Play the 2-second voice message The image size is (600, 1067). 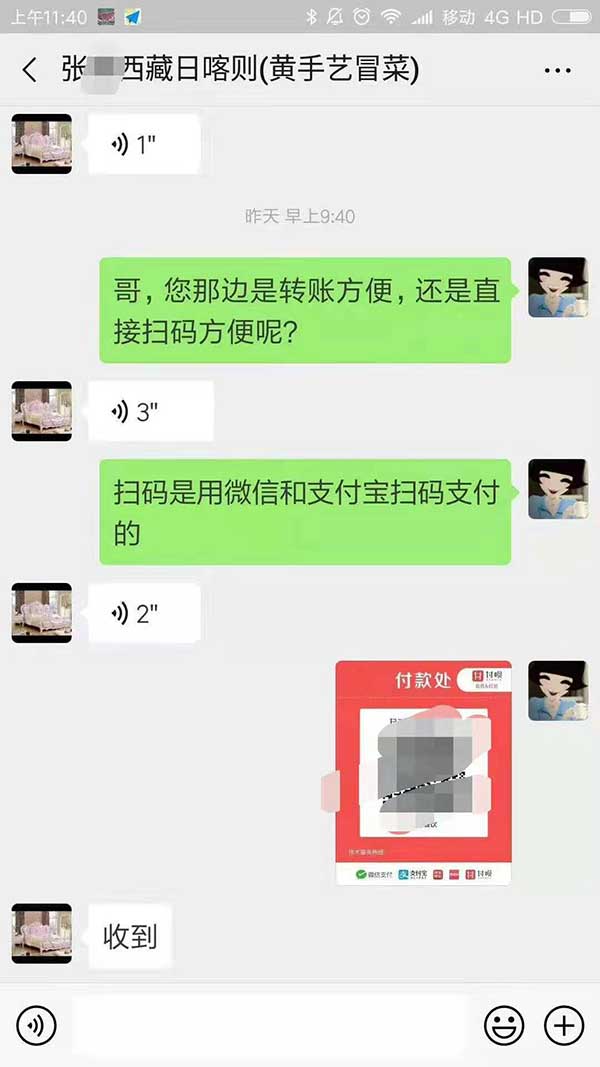pos(144,613)
